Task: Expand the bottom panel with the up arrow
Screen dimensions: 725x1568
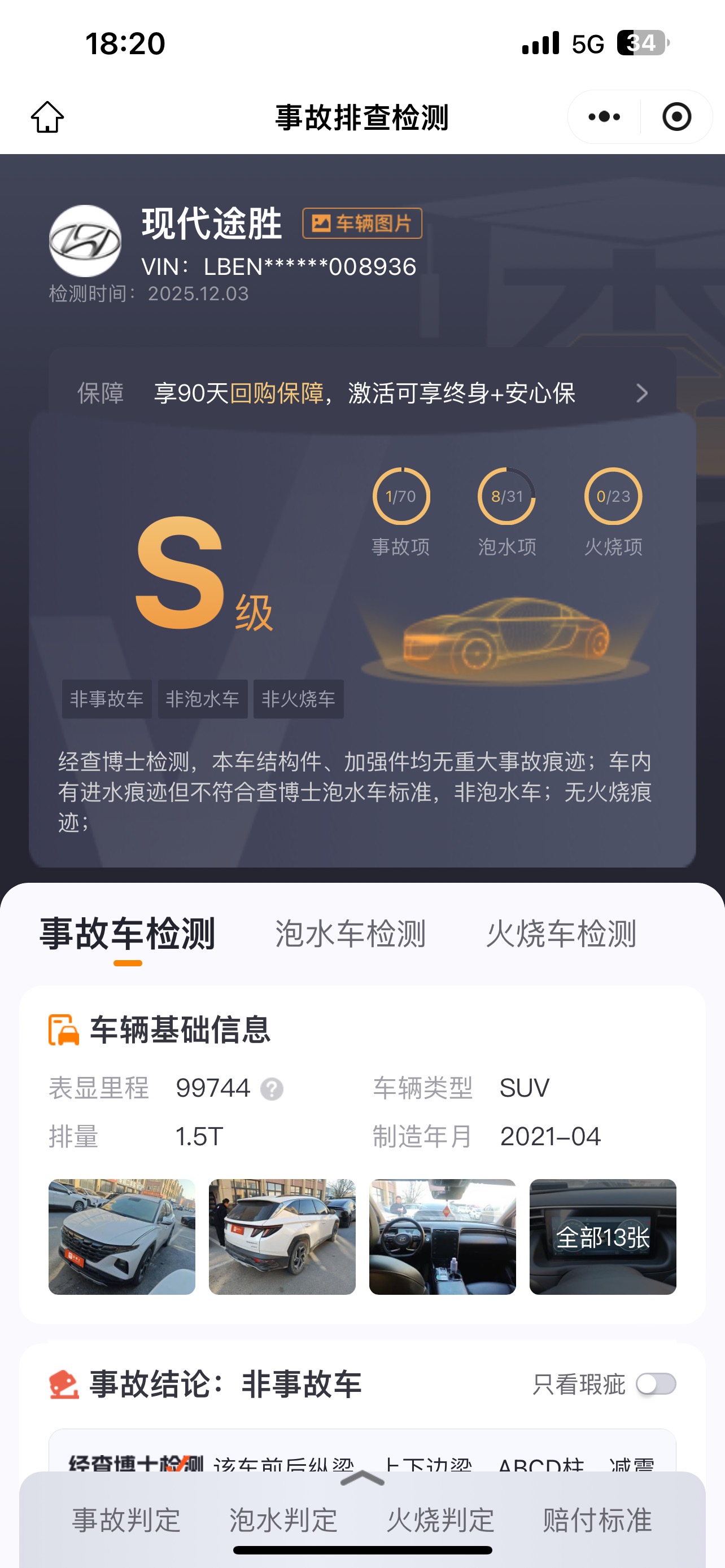Action: point(362,1478)
